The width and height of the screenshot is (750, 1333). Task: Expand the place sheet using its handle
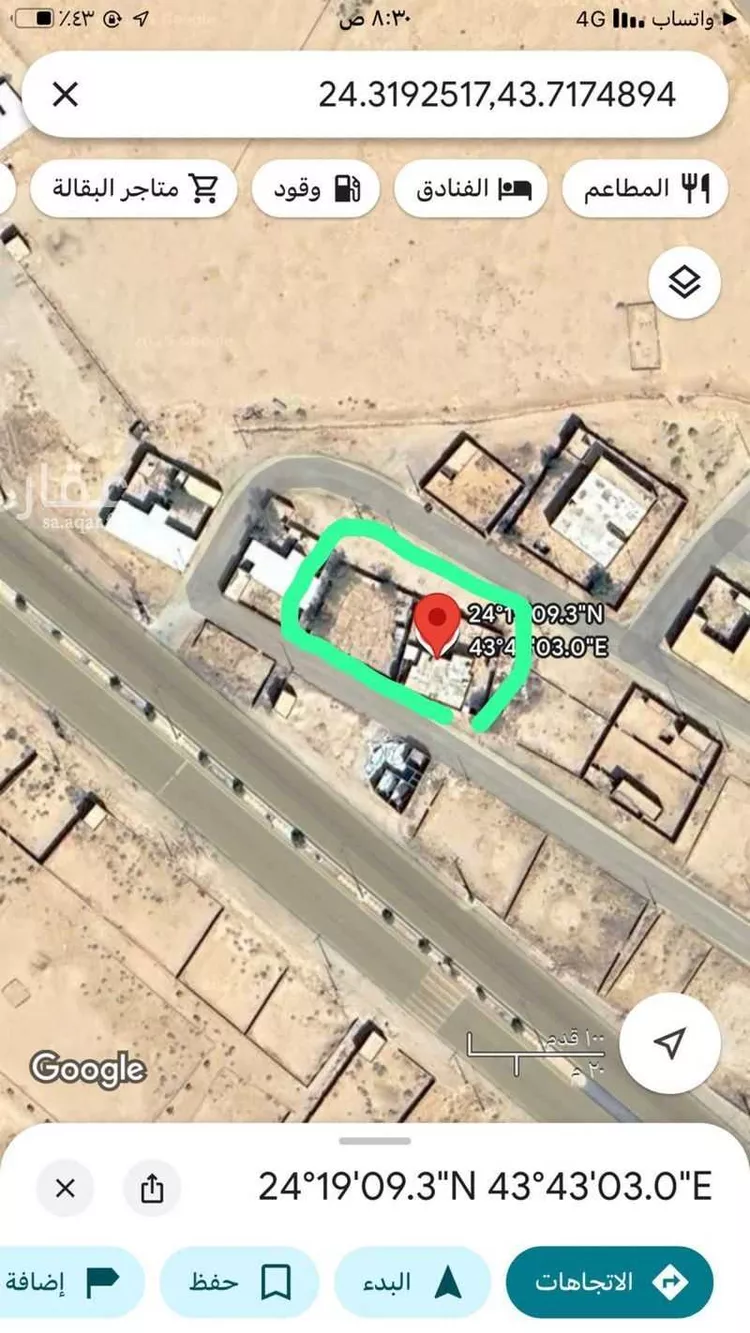[374, 1141]
